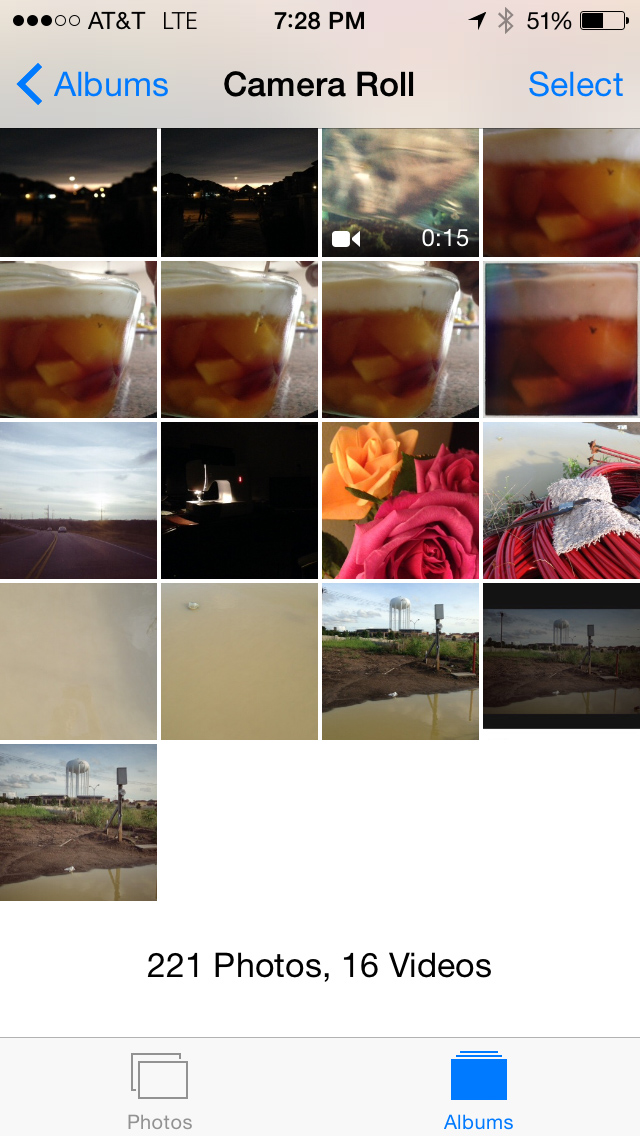Viewport: 640px width, 1136px height.
Task: Switch to the Photos tab
Action: click(x=160, y=1090)
